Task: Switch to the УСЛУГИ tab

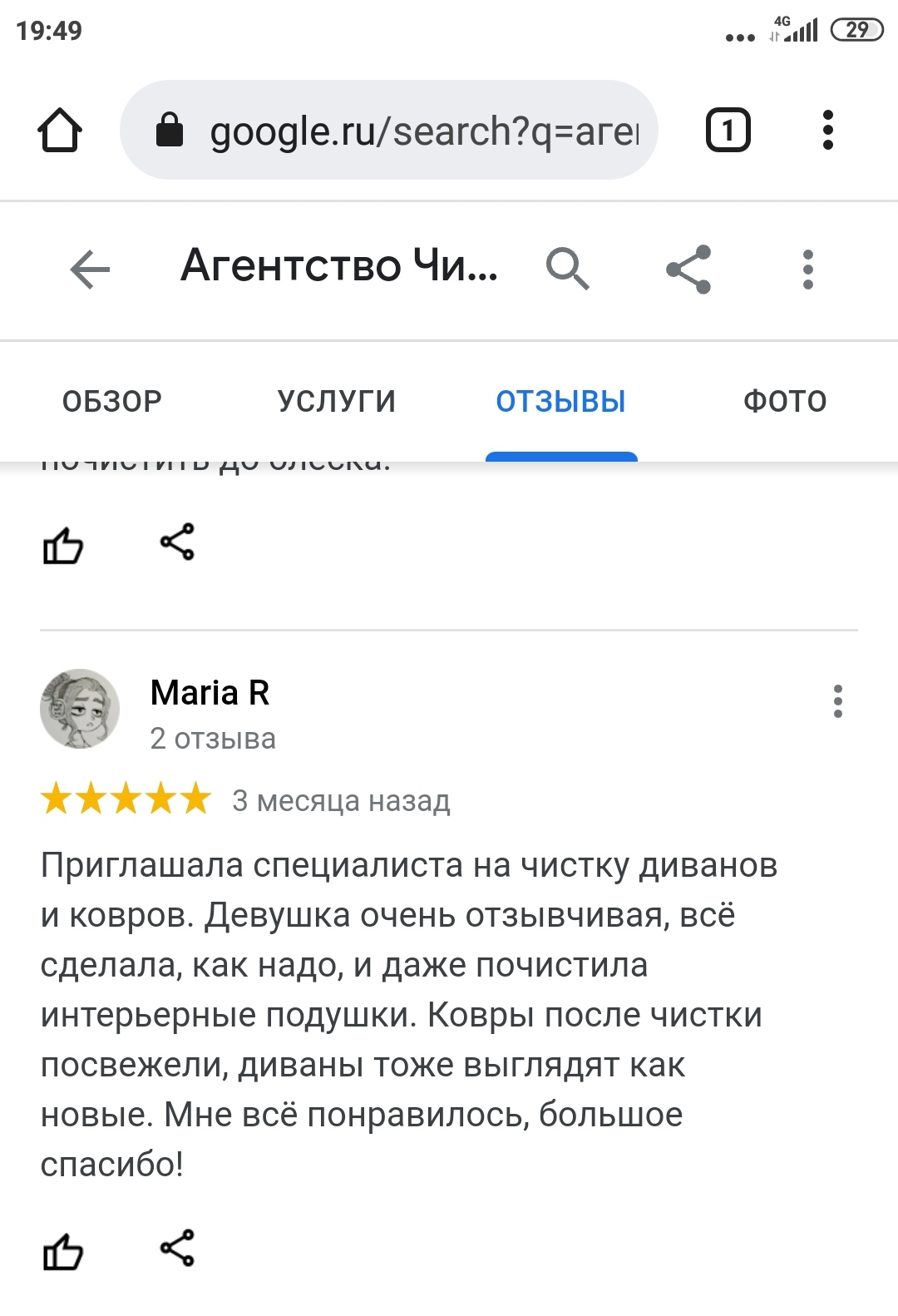Action: click(x=337, y=402)
